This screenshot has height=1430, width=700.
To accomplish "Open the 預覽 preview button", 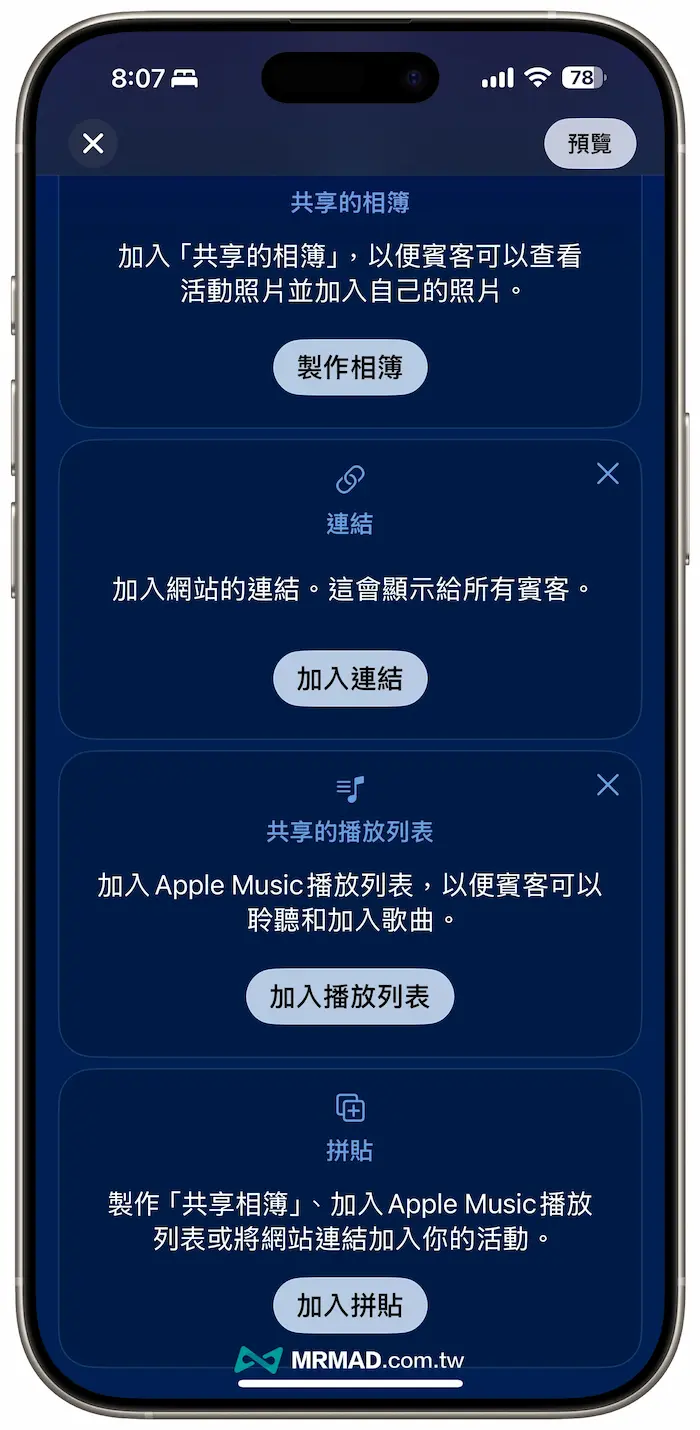I will coord(589,144).
